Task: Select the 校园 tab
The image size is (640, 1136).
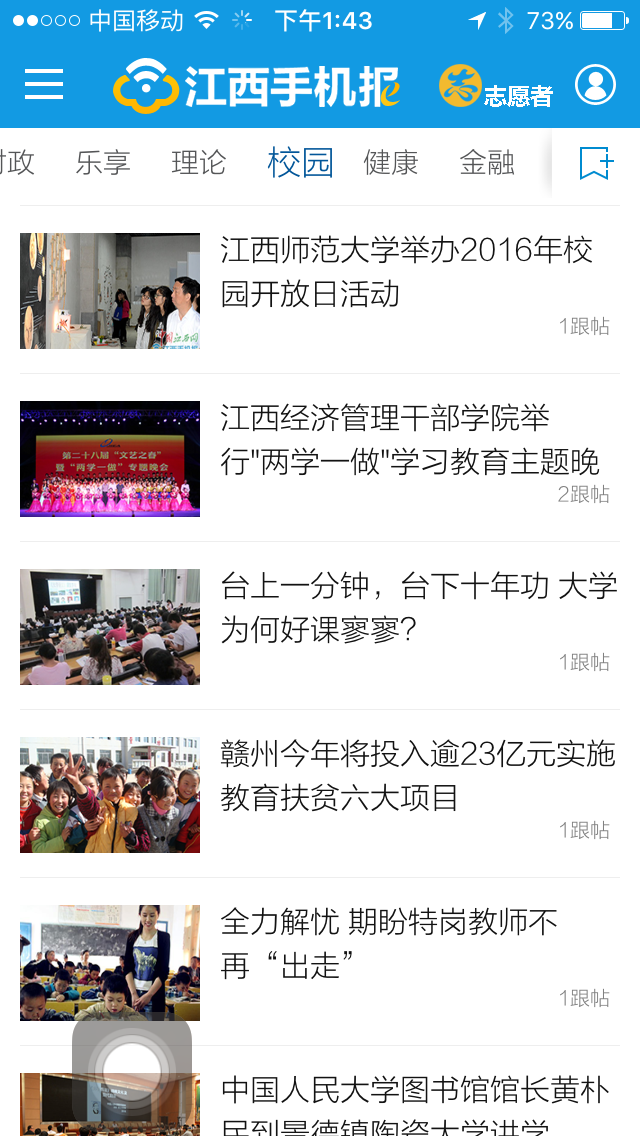Action: pyautogui.click(x=300, y=162)
